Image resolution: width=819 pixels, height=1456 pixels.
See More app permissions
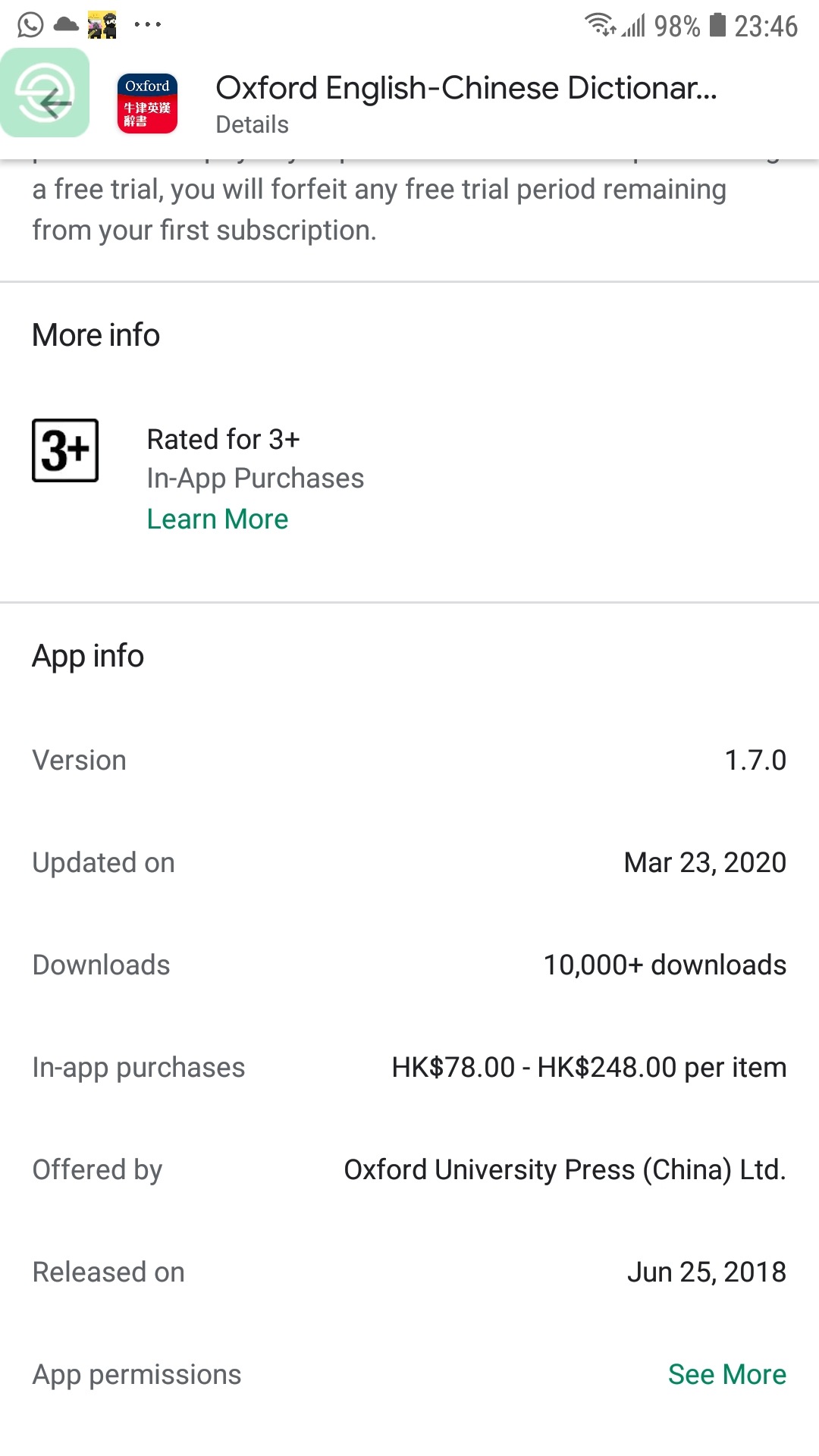click(726, 1374)
